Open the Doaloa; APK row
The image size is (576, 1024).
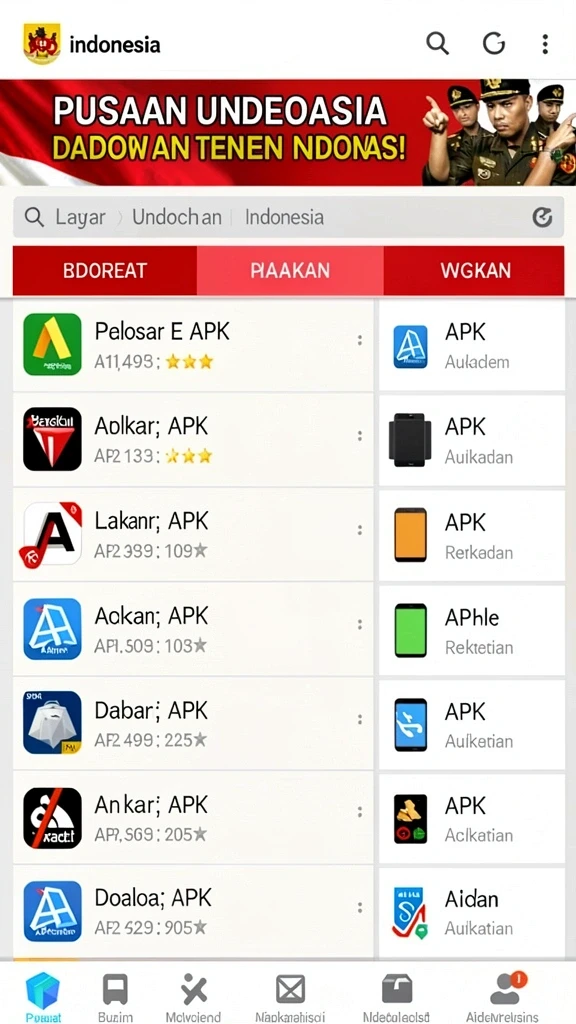click(193, 912)
